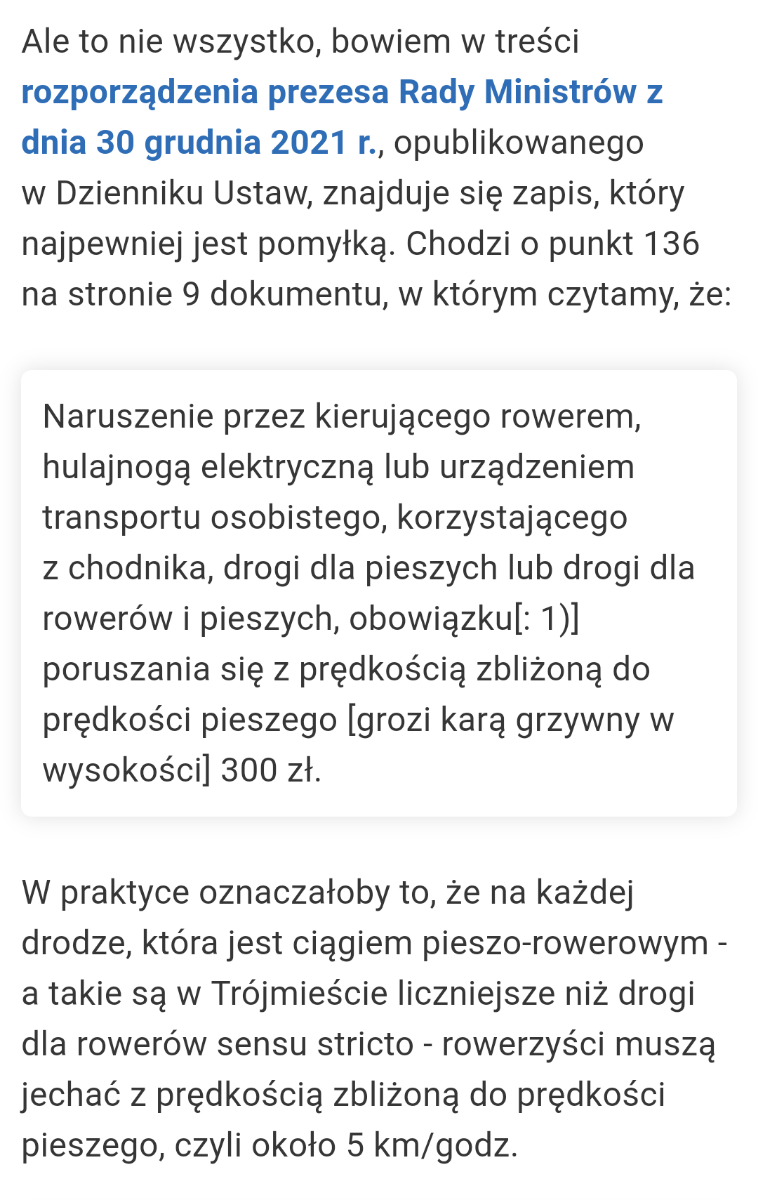Open the rozporządzenia prezesa Rady Ministrów link

pyautogui.click(x=340, y=93)
